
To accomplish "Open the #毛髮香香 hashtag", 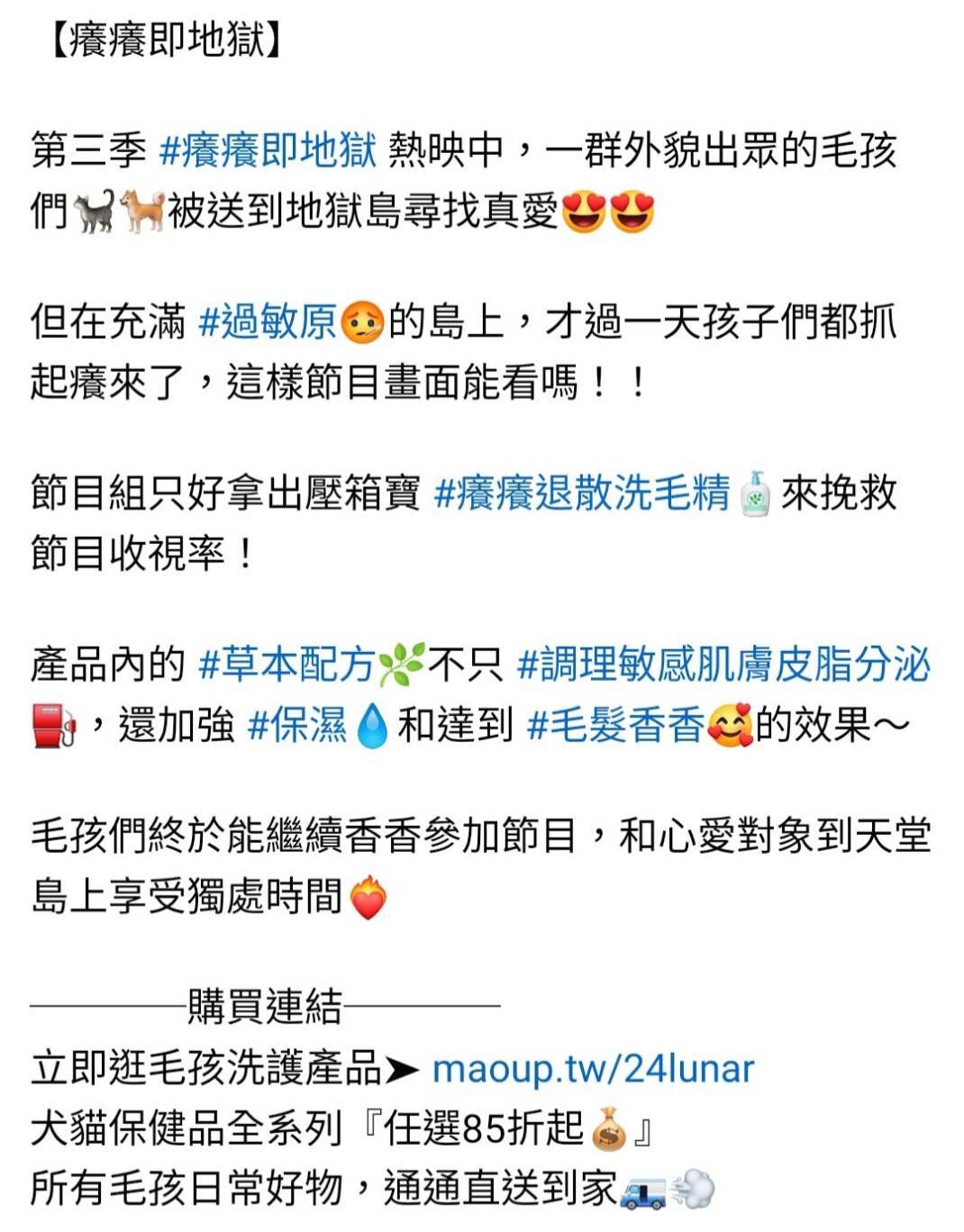I will click(615, 726).
